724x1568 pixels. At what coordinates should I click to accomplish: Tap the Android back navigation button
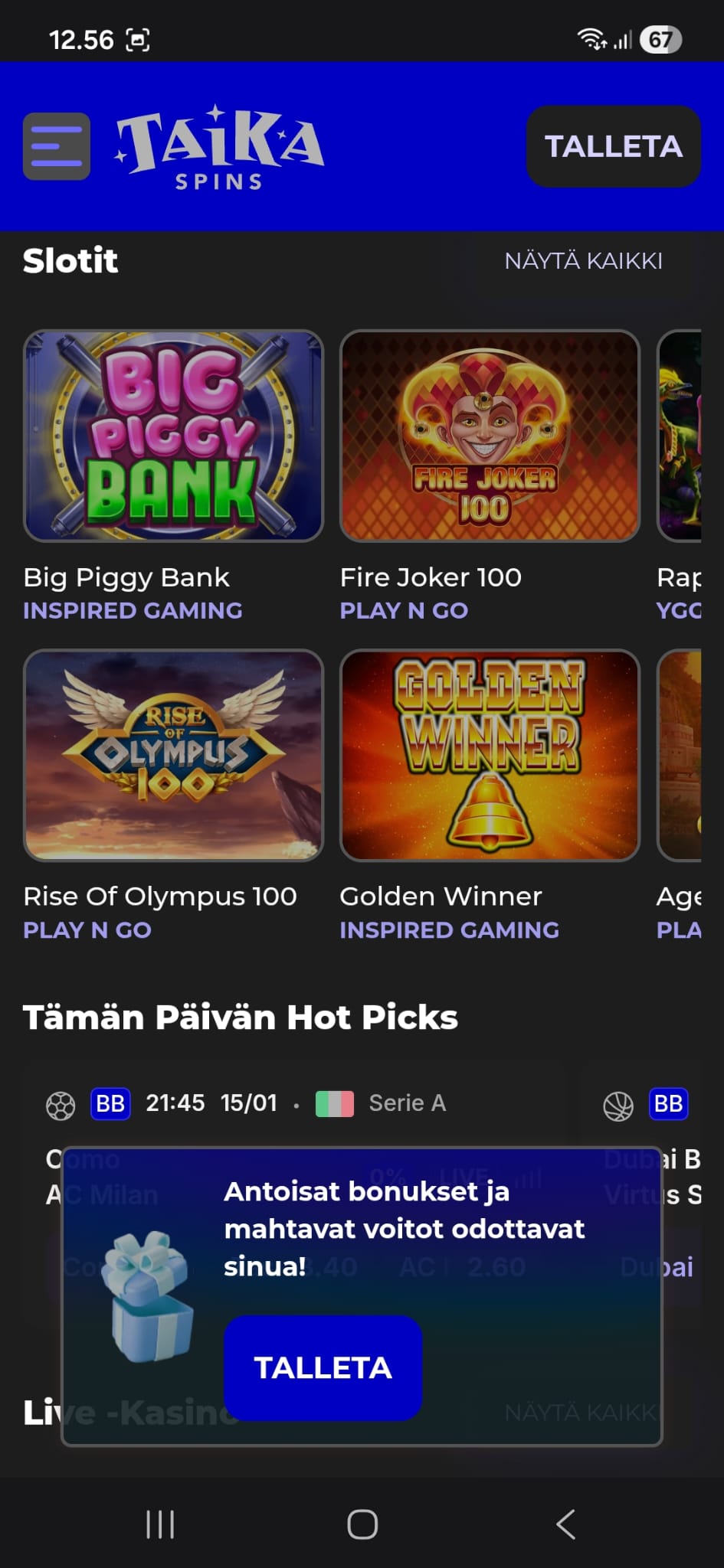(x=565, y=1524)
